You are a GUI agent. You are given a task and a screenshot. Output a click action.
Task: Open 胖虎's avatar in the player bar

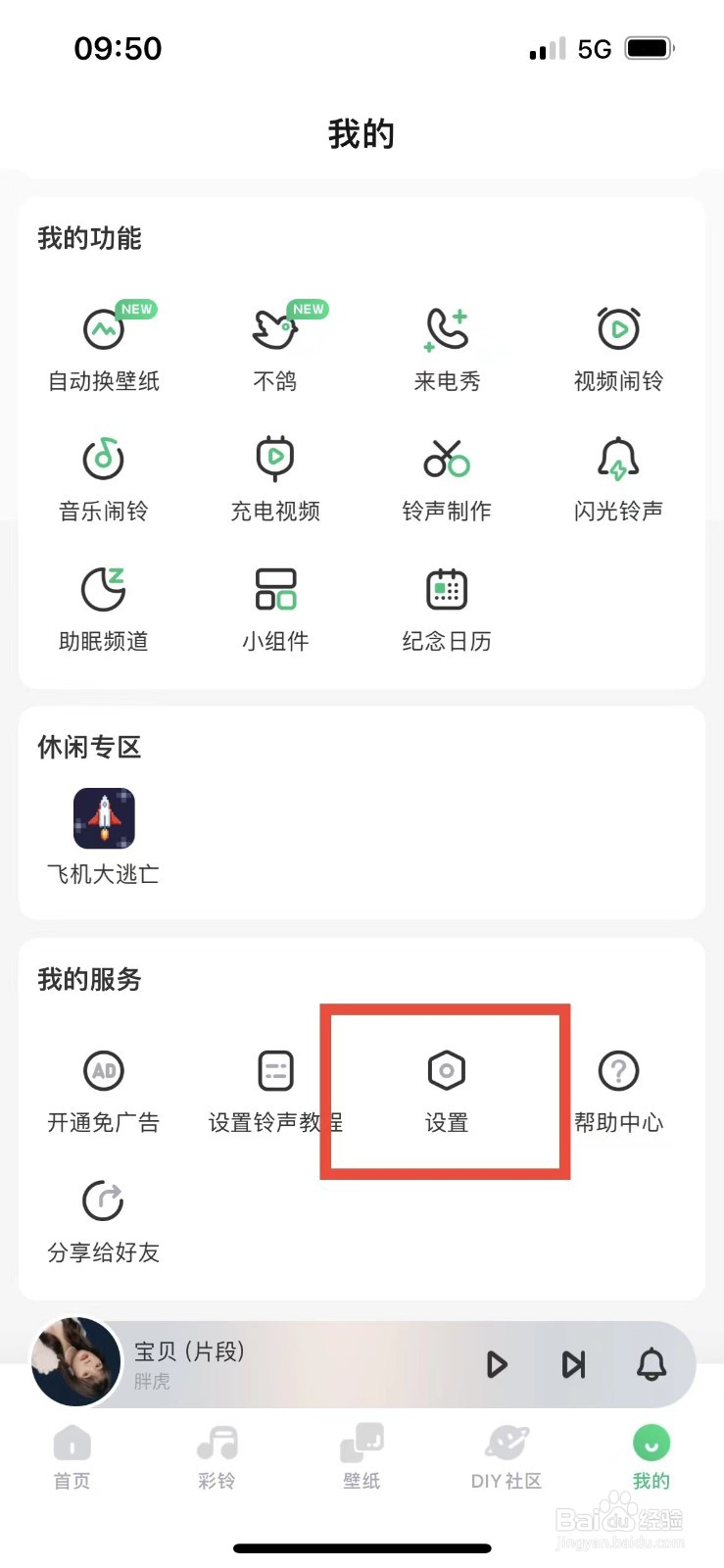[x=75, y=1362]
